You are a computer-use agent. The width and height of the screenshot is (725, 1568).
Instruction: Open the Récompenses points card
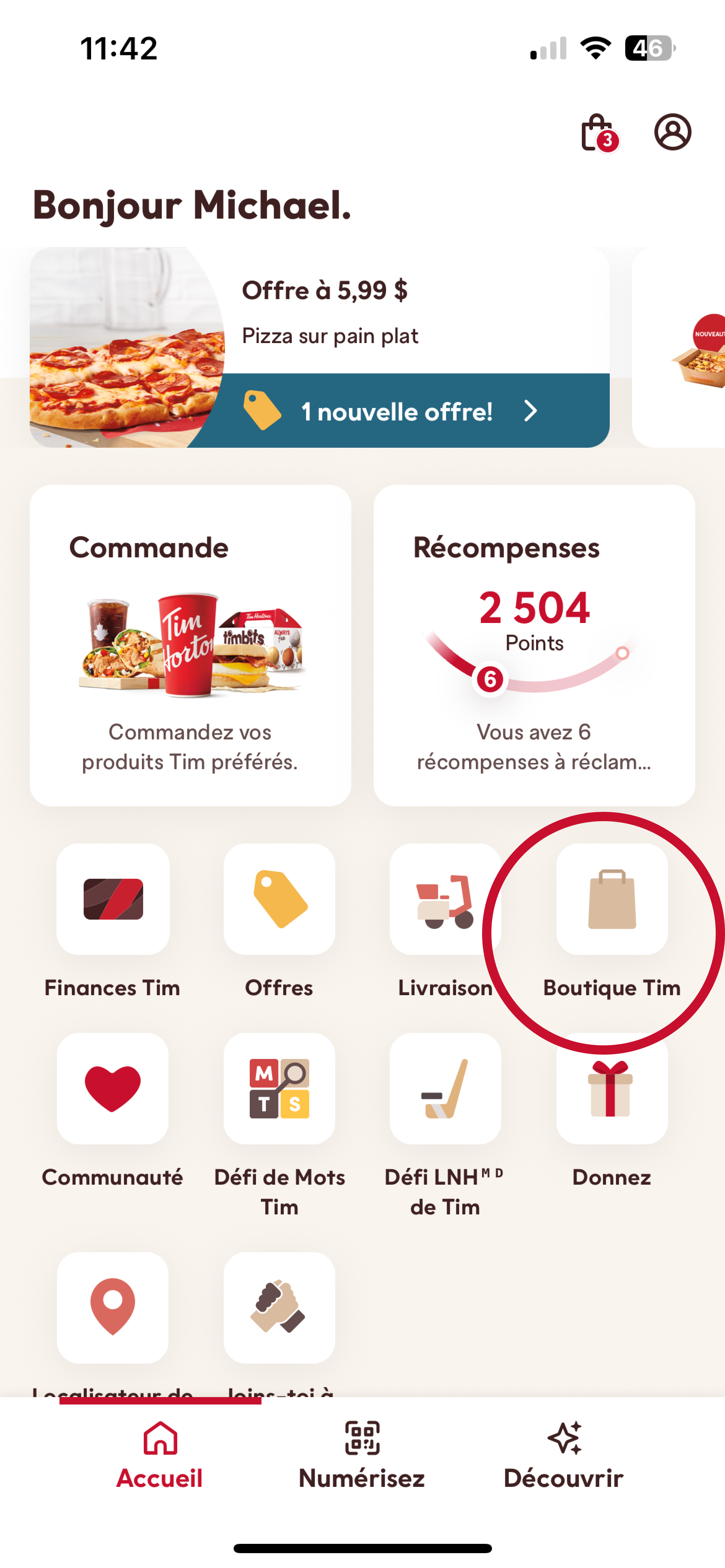(534, 645)
